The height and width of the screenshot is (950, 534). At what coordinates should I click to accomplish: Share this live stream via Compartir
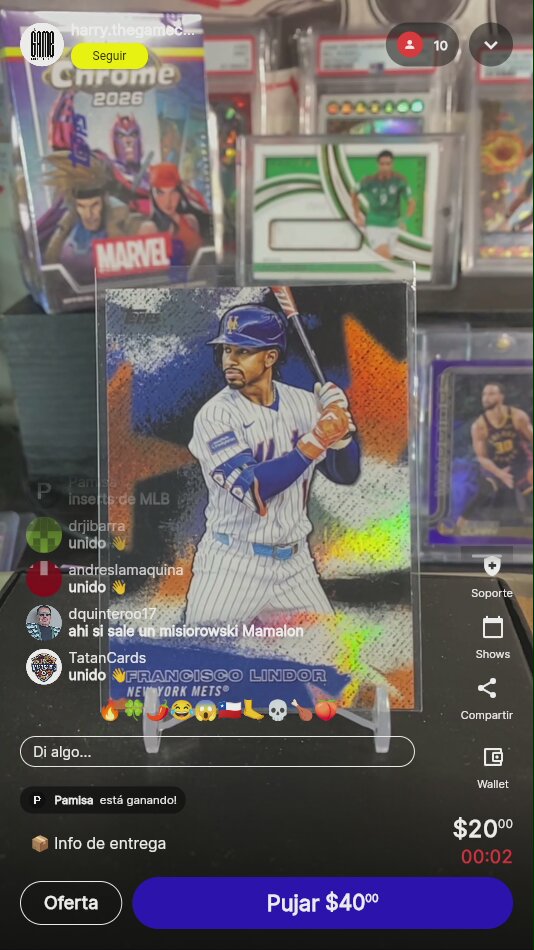click(487, 699)
